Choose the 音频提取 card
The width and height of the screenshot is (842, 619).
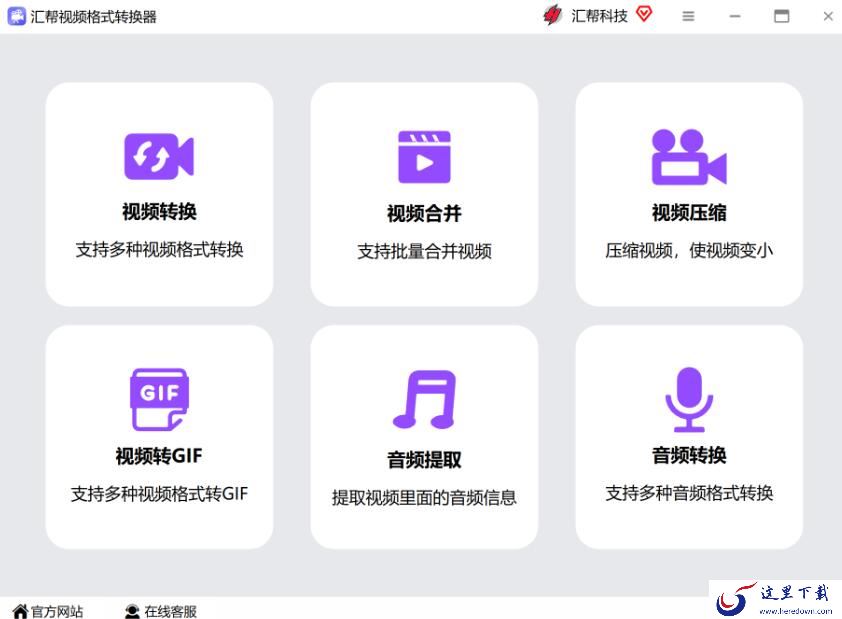coord(424,436)
